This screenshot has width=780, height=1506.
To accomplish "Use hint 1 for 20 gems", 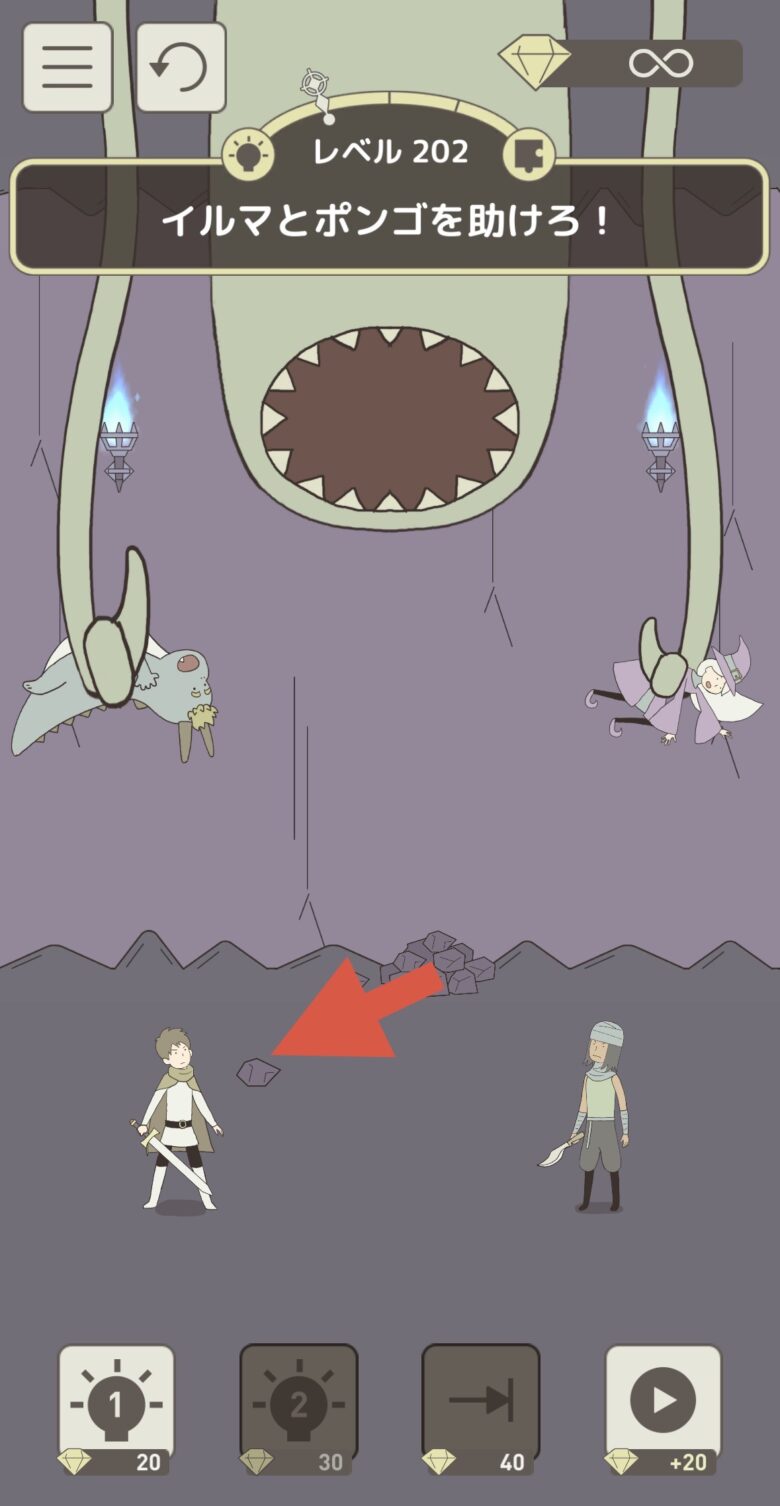I will (x=116, y=1408).
